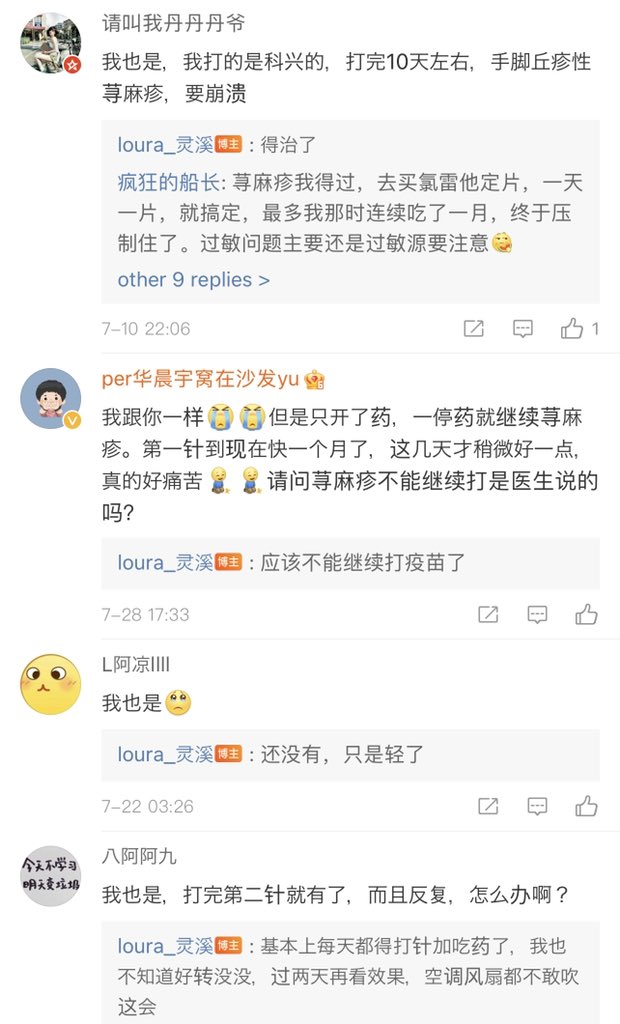Visit the profile of per华晨宇窝在沙发yu via avatar
This screenshot has height=1024, width=620.
click(51, 398)
